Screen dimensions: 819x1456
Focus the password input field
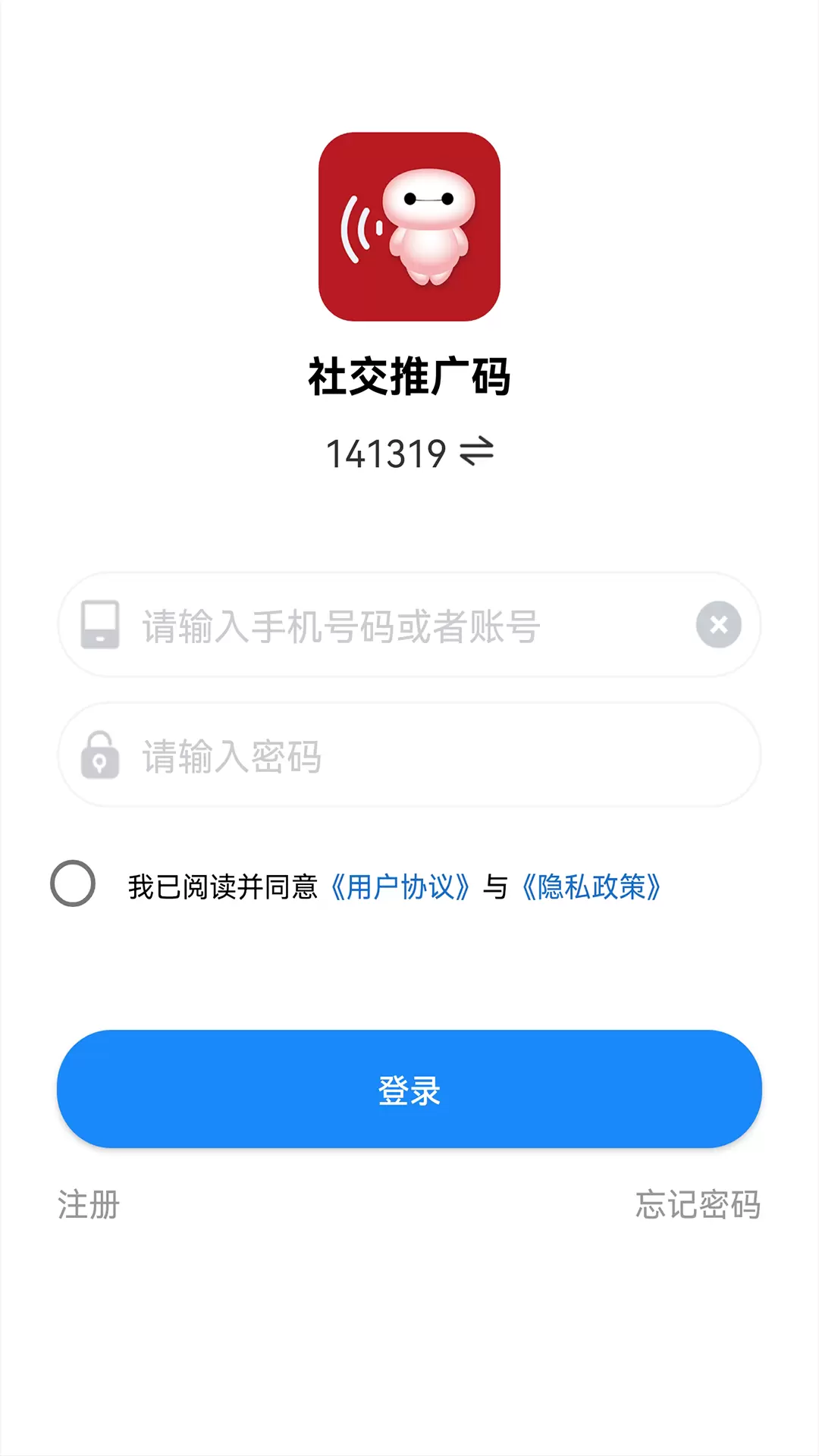coord(409,755)
